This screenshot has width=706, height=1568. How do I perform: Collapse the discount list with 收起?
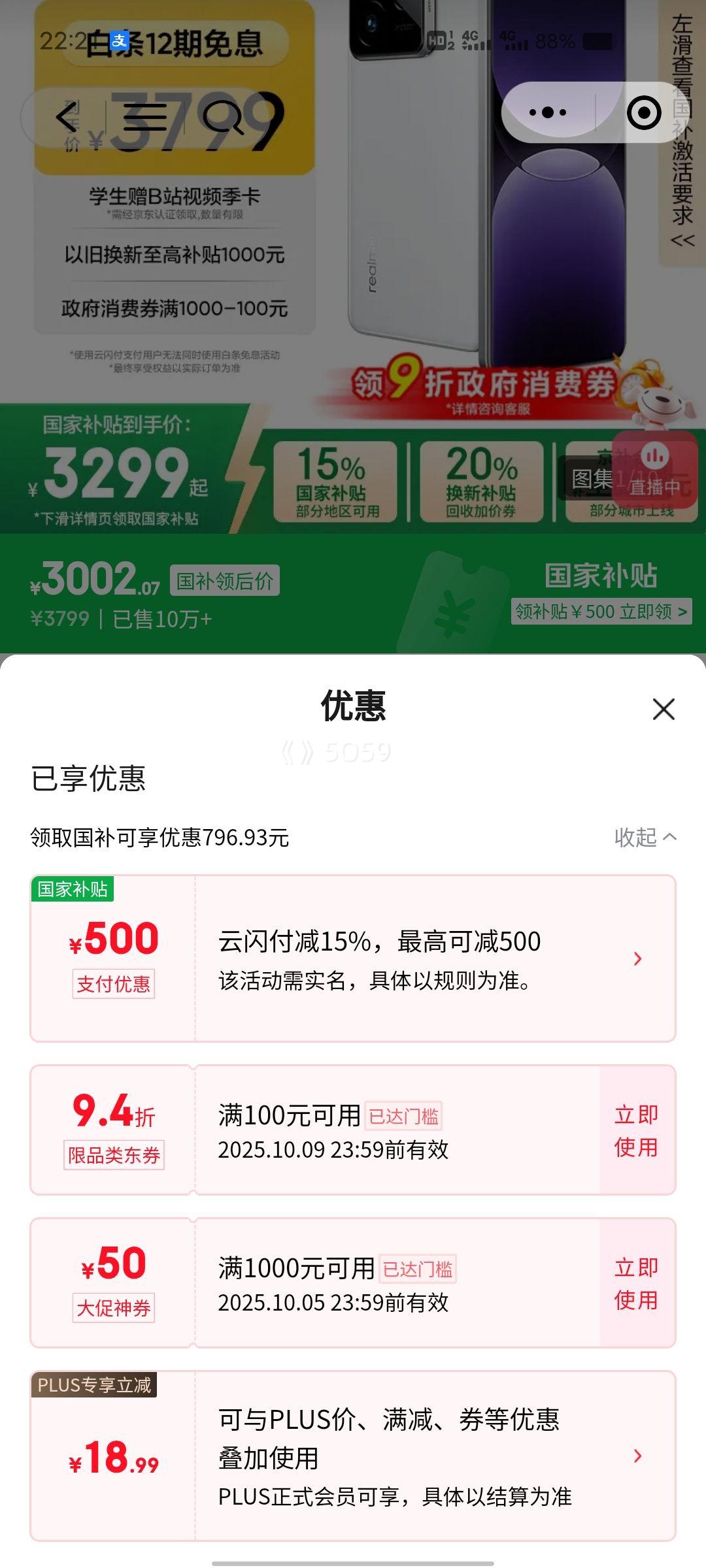(x=645, y=837)
